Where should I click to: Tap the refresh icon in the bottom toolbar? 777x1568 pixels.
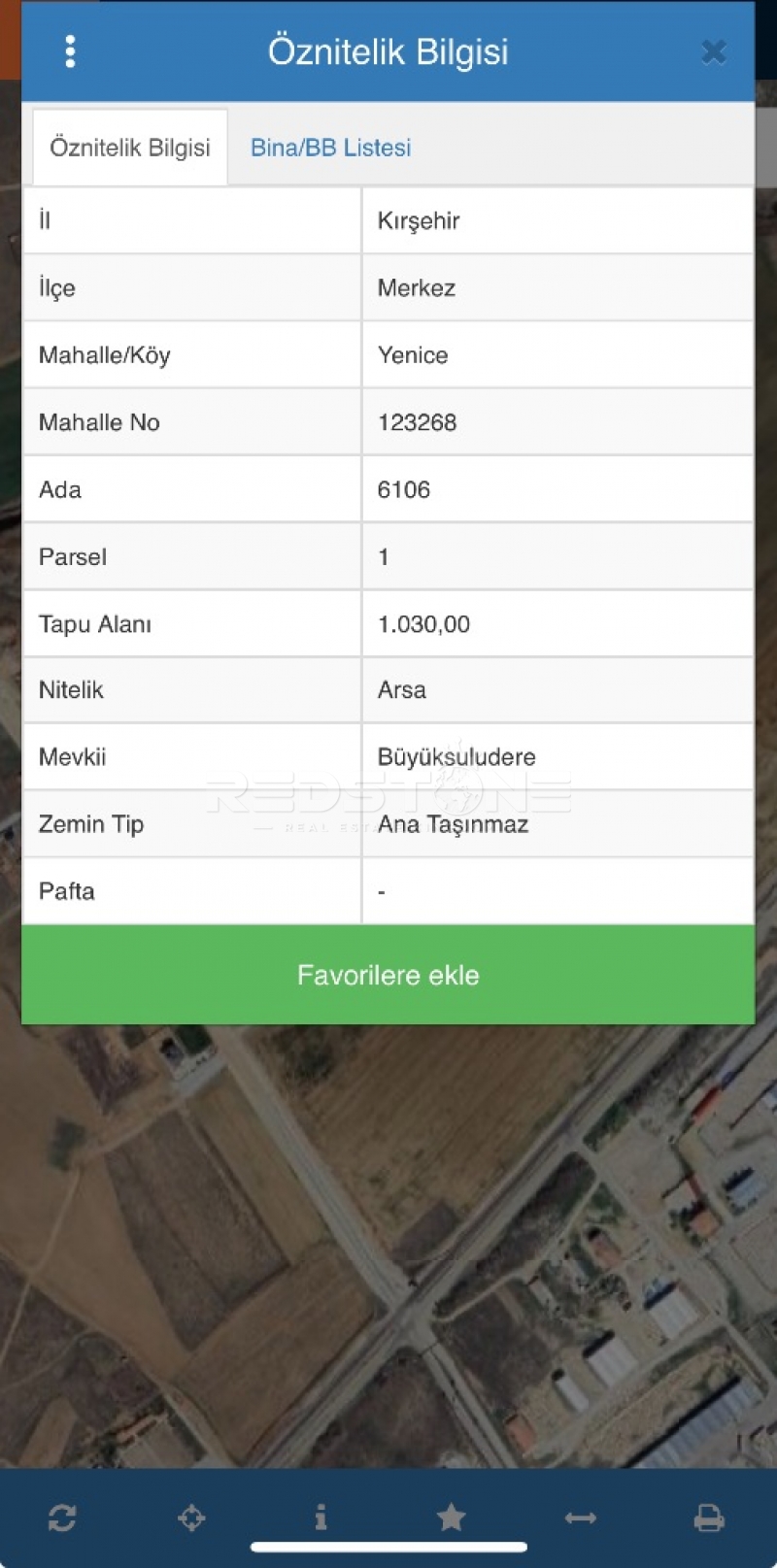click(x=62, y=1518)
